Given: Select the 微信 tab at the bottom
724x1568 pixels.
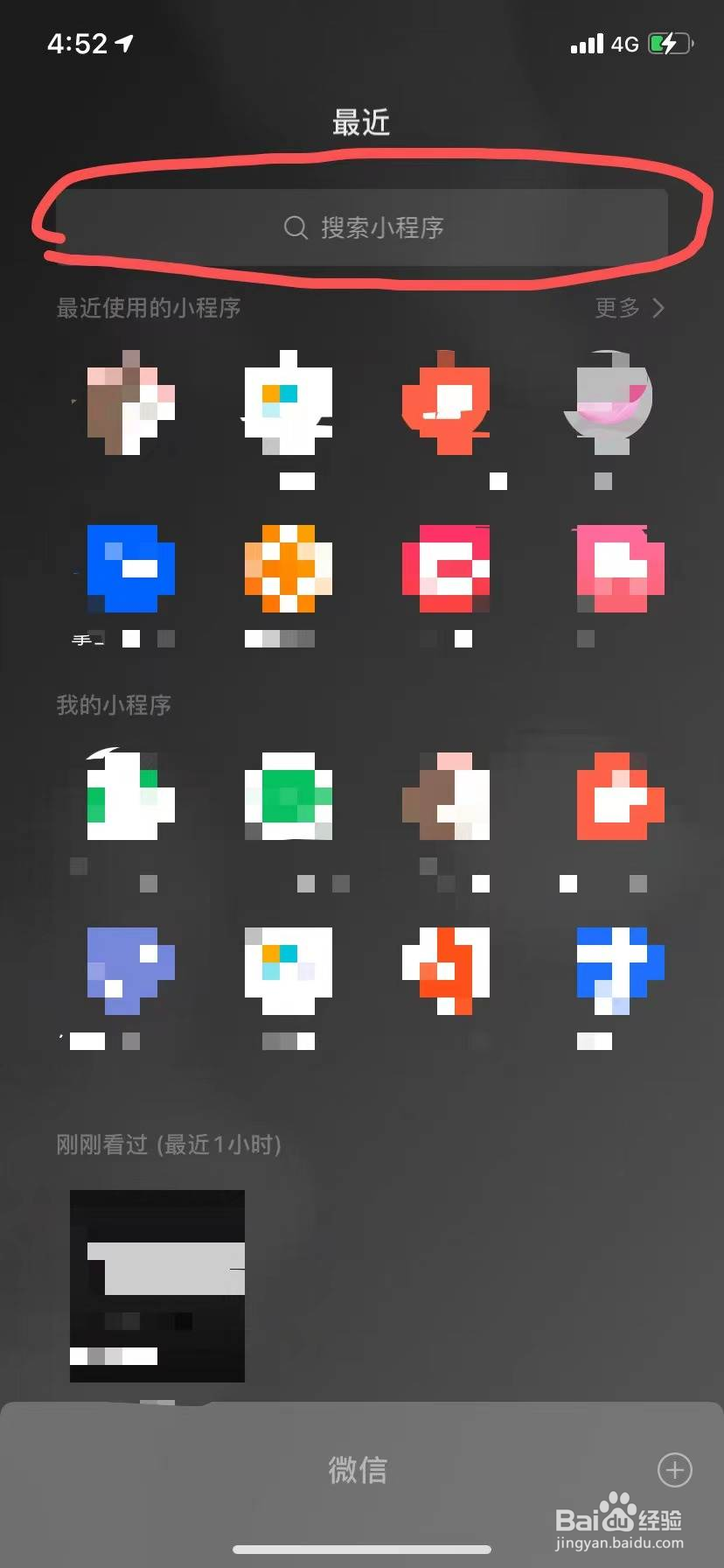Looking at the screenshot, I should click(357, 1470).
